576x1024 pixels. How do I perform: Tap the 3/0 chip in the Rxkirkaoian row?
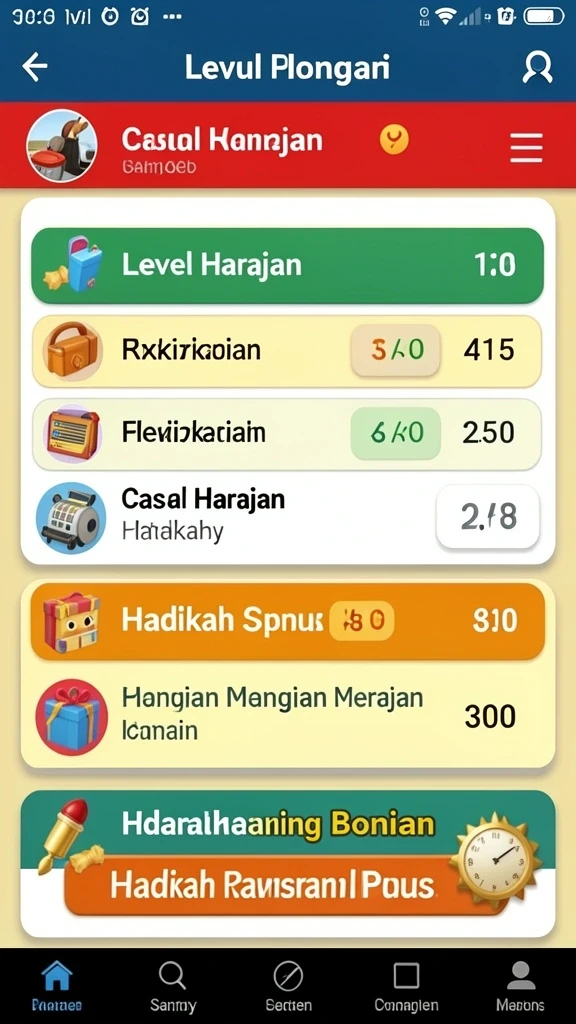click(x=396, y=350)
